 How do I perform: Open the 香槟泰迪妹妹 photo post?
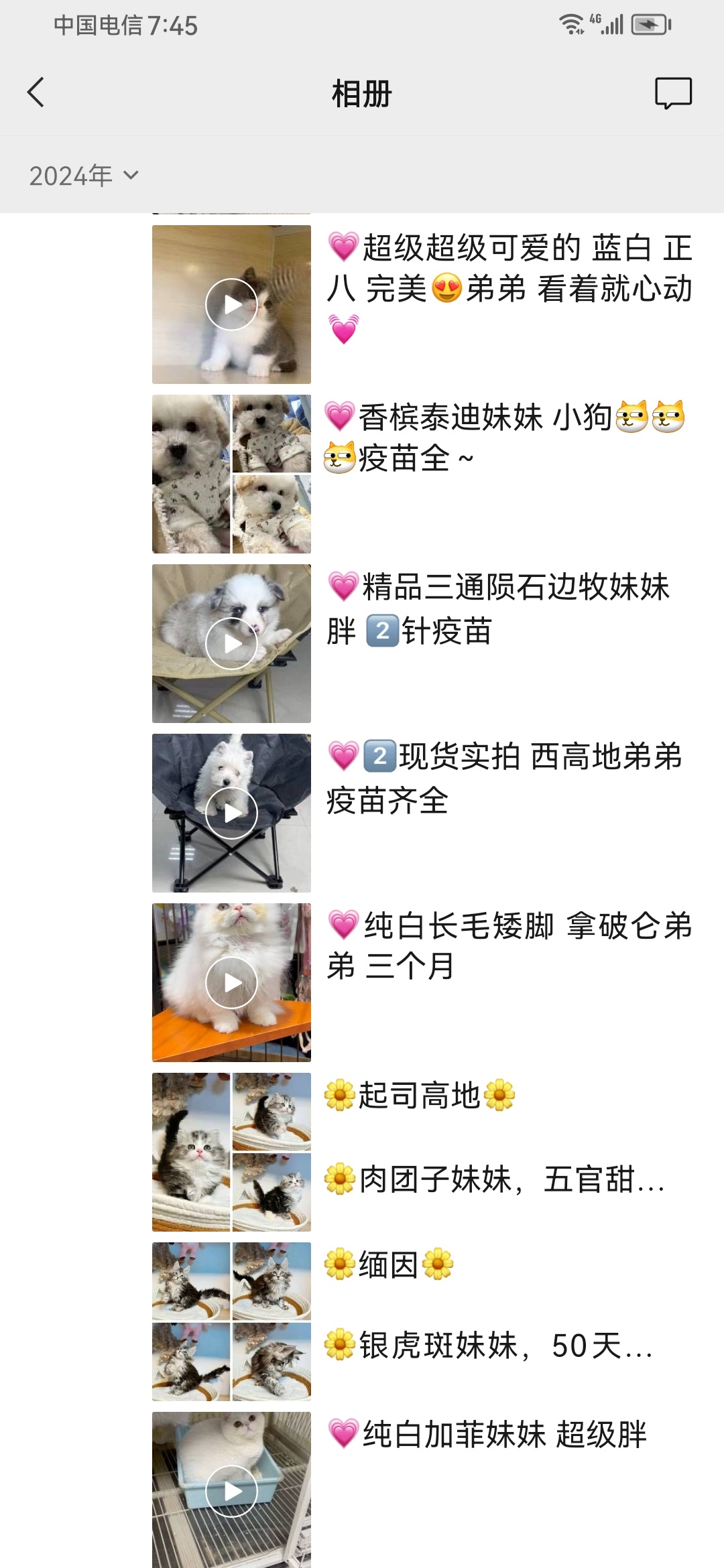click(231, 474)
